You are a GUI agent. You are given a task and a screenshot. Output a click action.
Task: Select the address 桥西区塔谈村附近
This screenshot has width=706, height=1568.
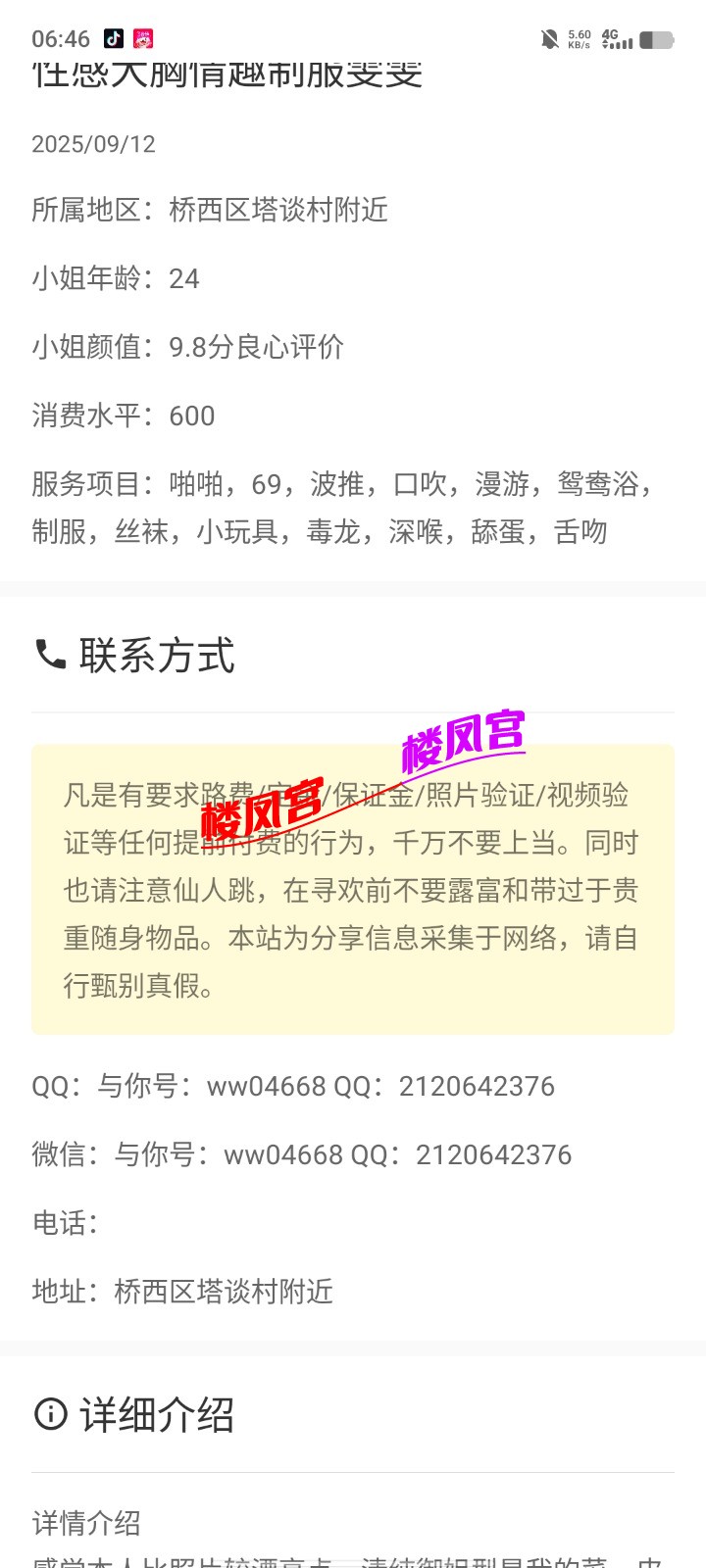(x=221, y=1292)
